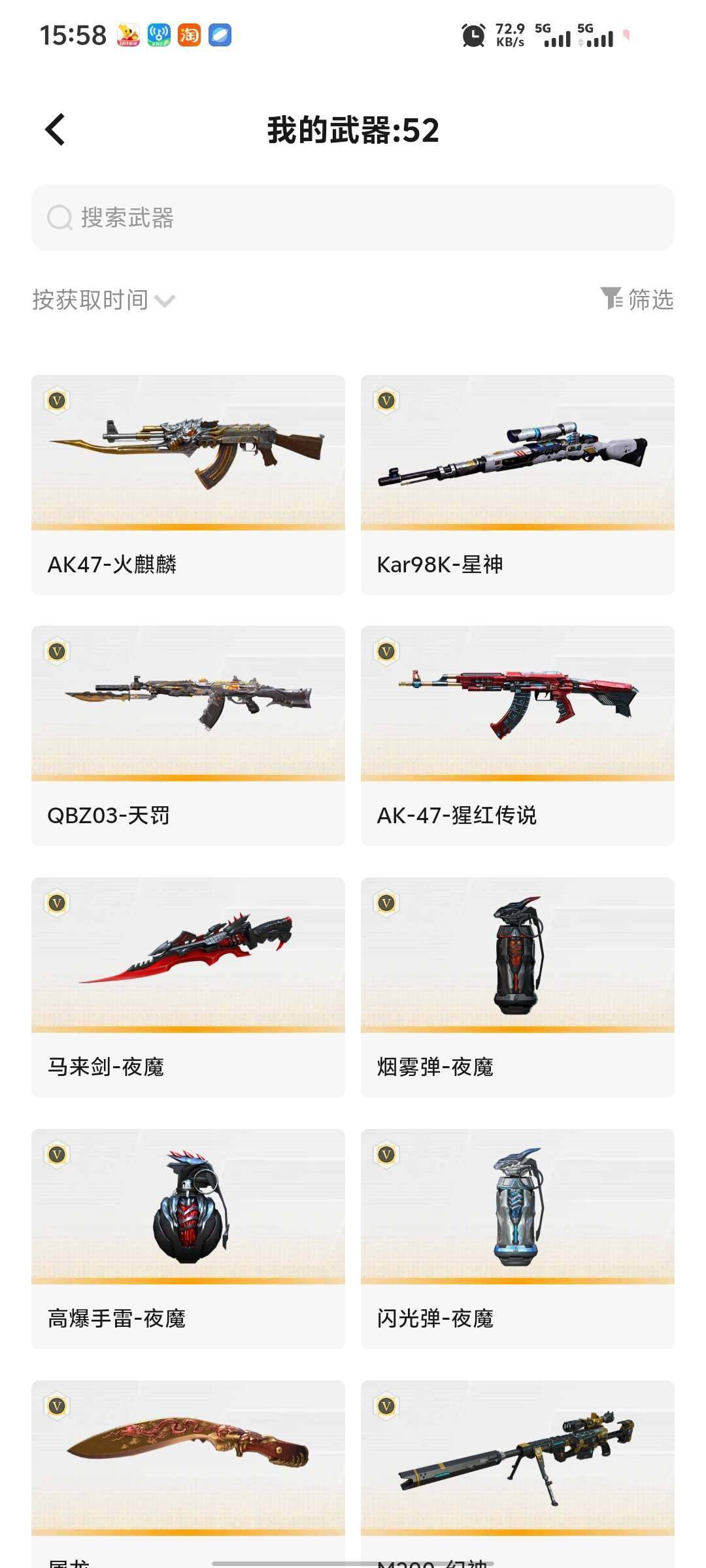Click the V badge on 马来剑-夜魔 card
Viewport: 706px width, 1568px height.
pyautogui.click(x=58, y=904)
